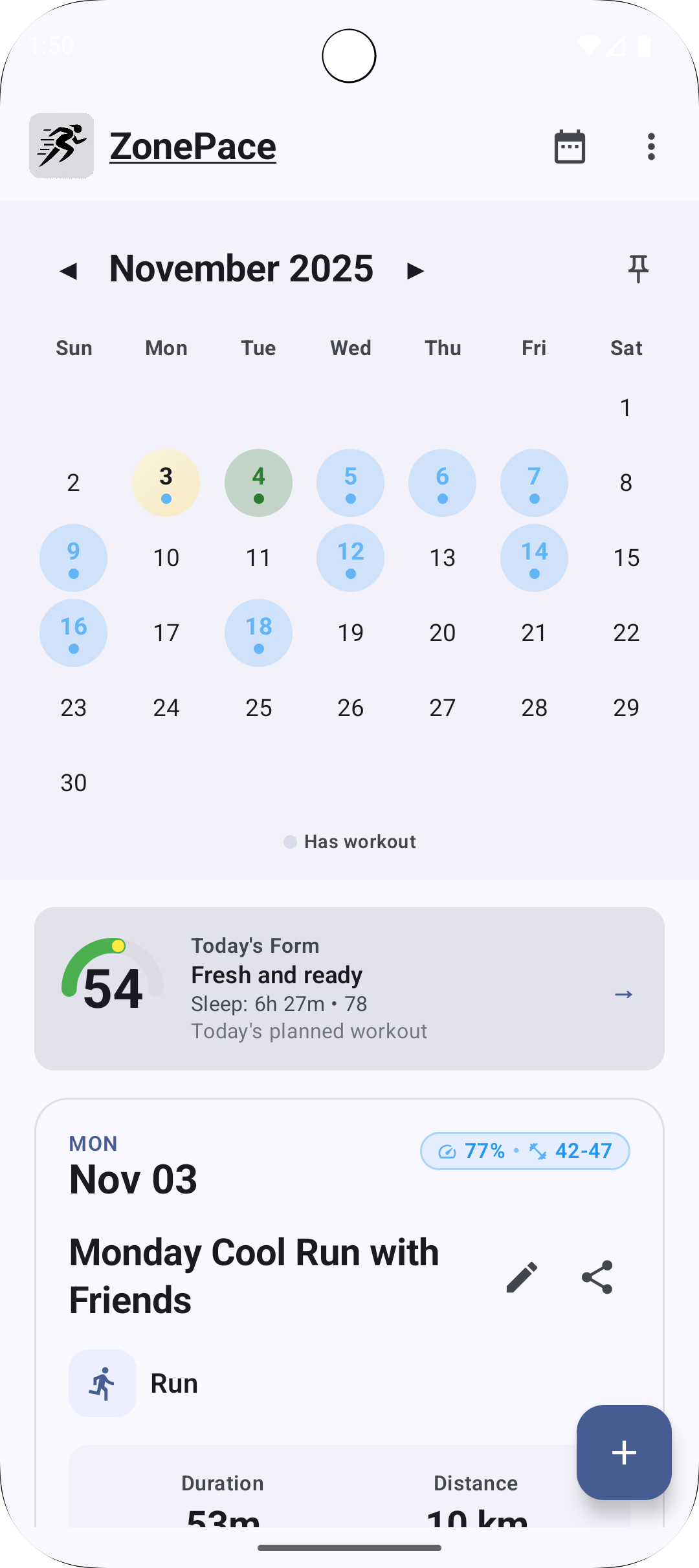Edit Monday Cool Run with Friends workout

click(x=522, y=1277)
